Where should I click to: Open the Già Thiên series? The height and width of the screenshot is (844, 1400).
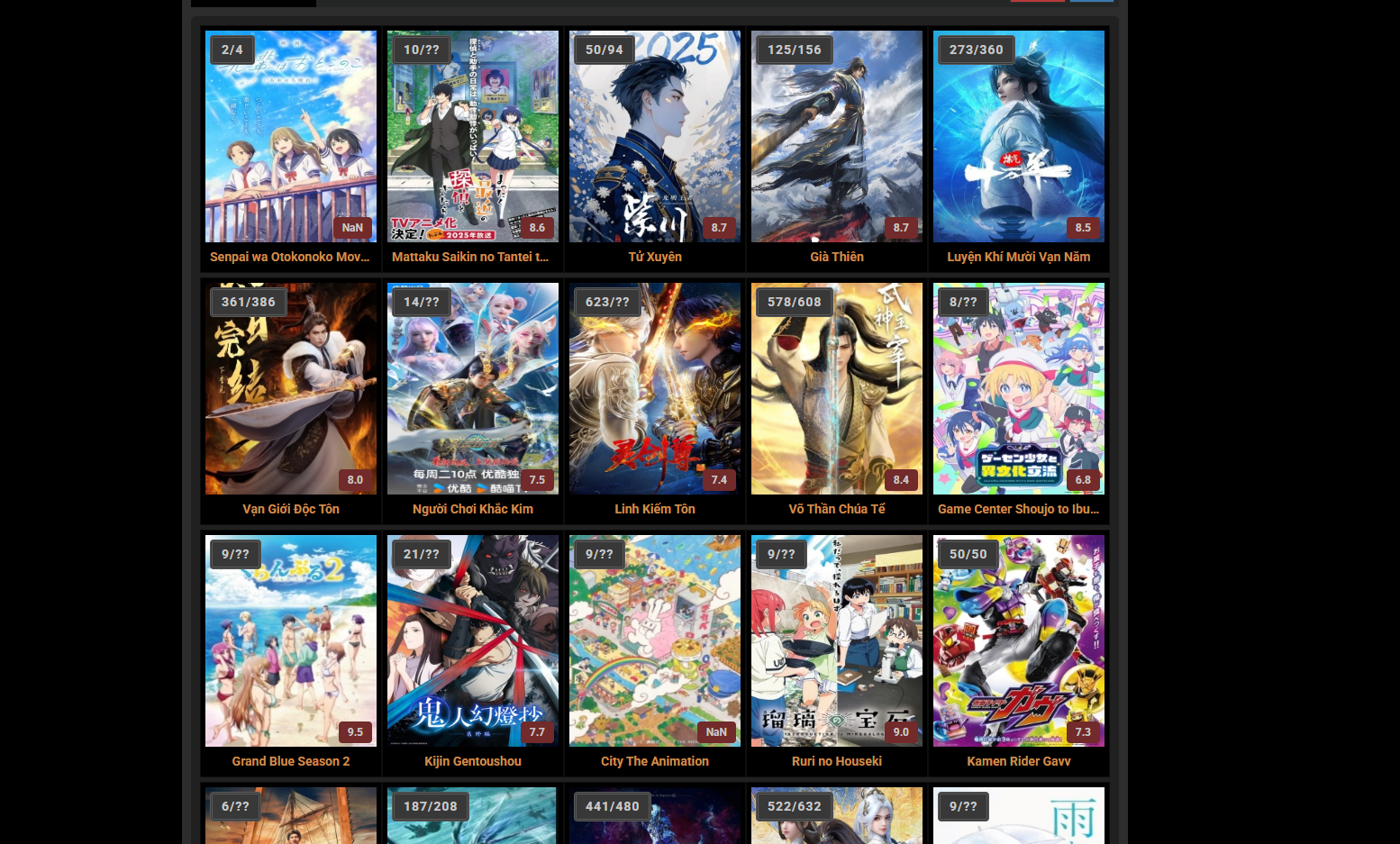(836, 137)
